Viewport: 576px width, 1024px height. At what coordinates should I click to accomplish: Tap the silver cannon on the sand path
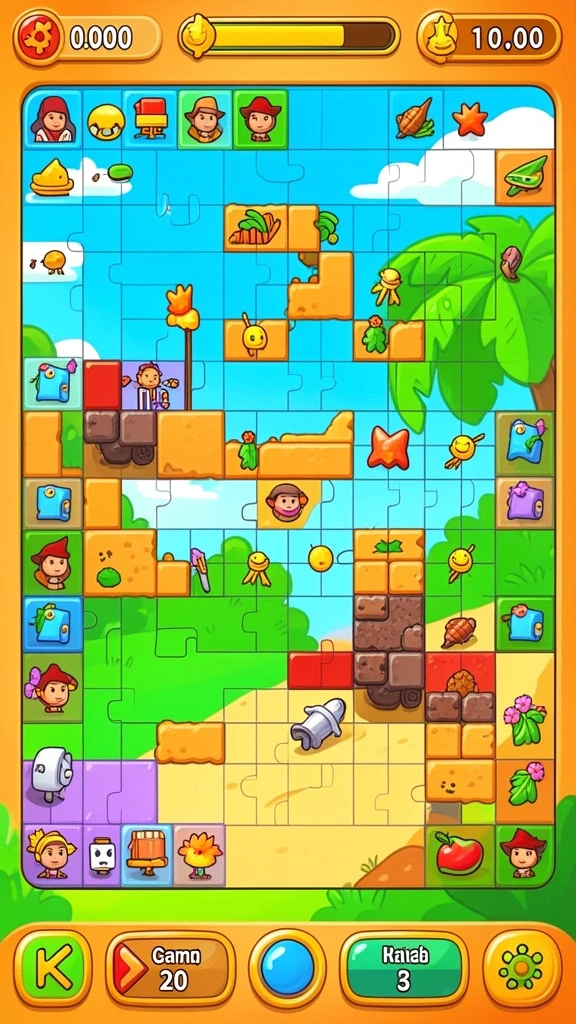coord(318,722)
